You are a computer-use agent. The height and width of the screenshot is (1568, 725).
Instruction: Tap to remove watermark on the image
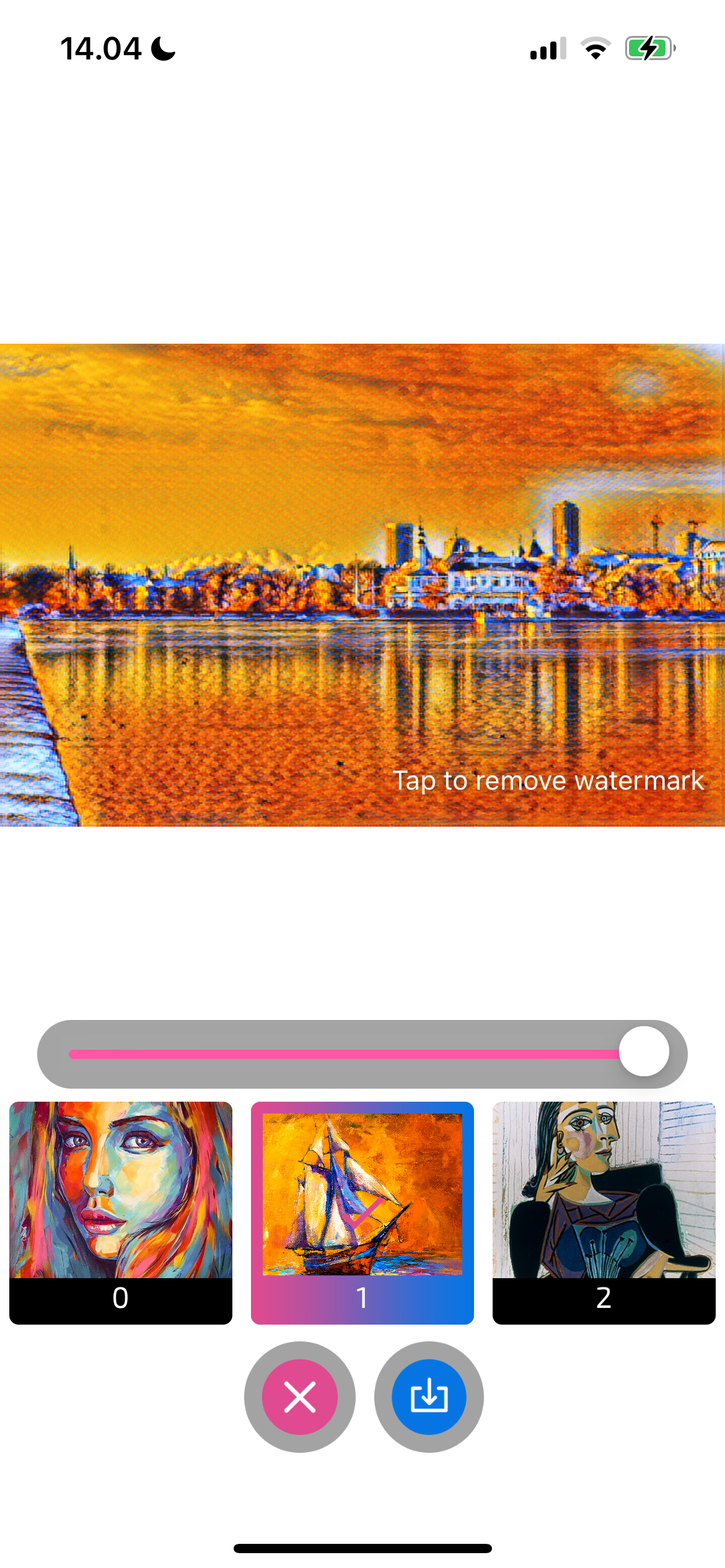548,780
